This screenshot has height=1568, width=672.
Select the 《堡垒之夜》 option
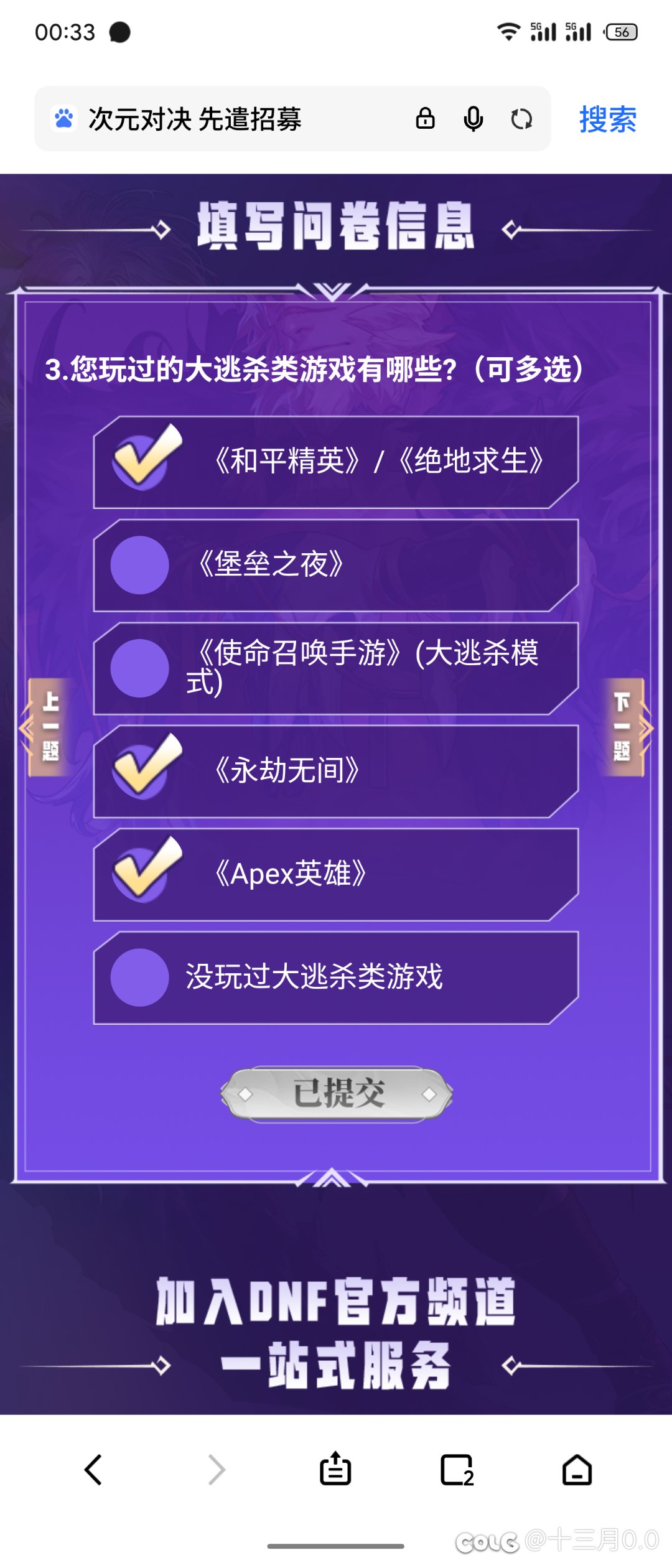click(x=336, y=565)
